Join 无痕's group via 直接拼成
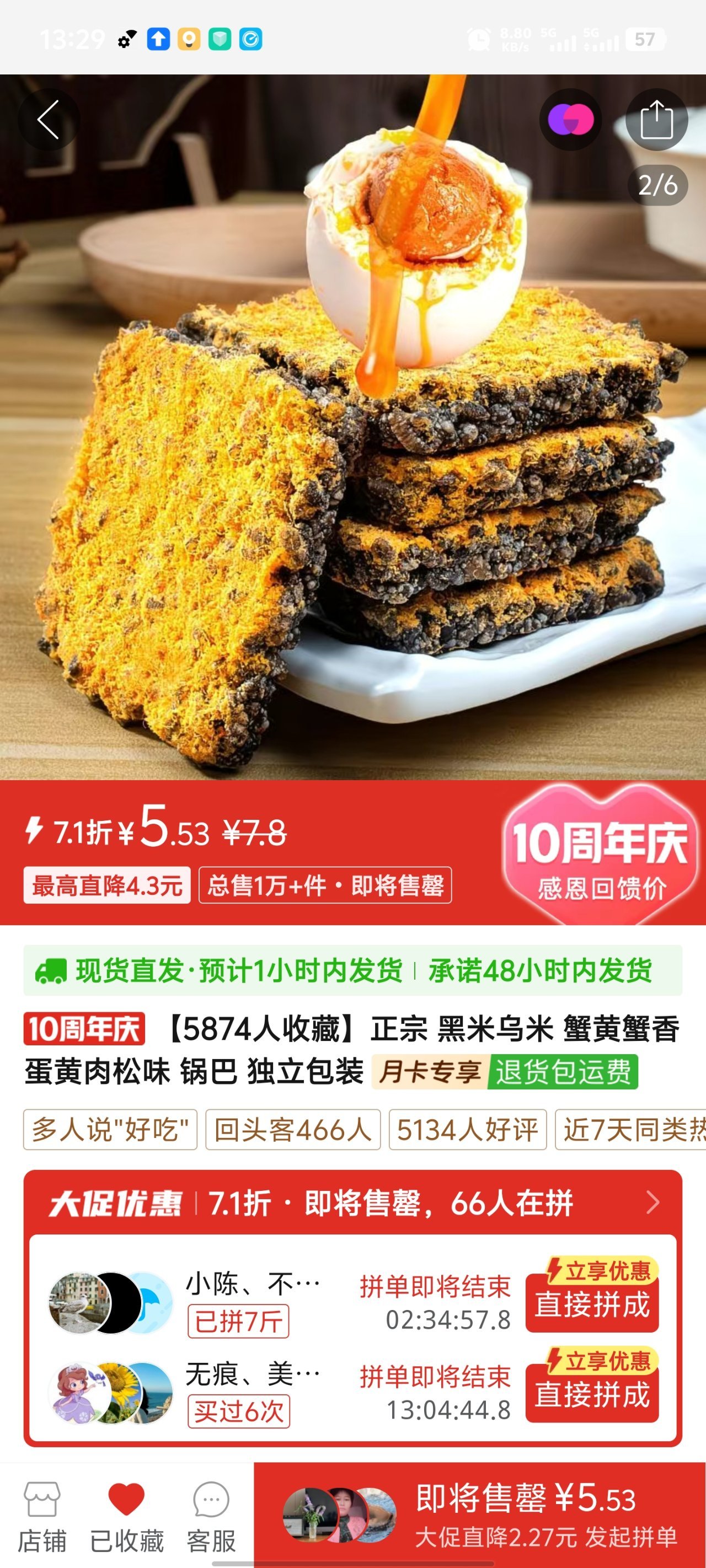The width and height of the screenshot is (706, 1568). [592, 1394]
